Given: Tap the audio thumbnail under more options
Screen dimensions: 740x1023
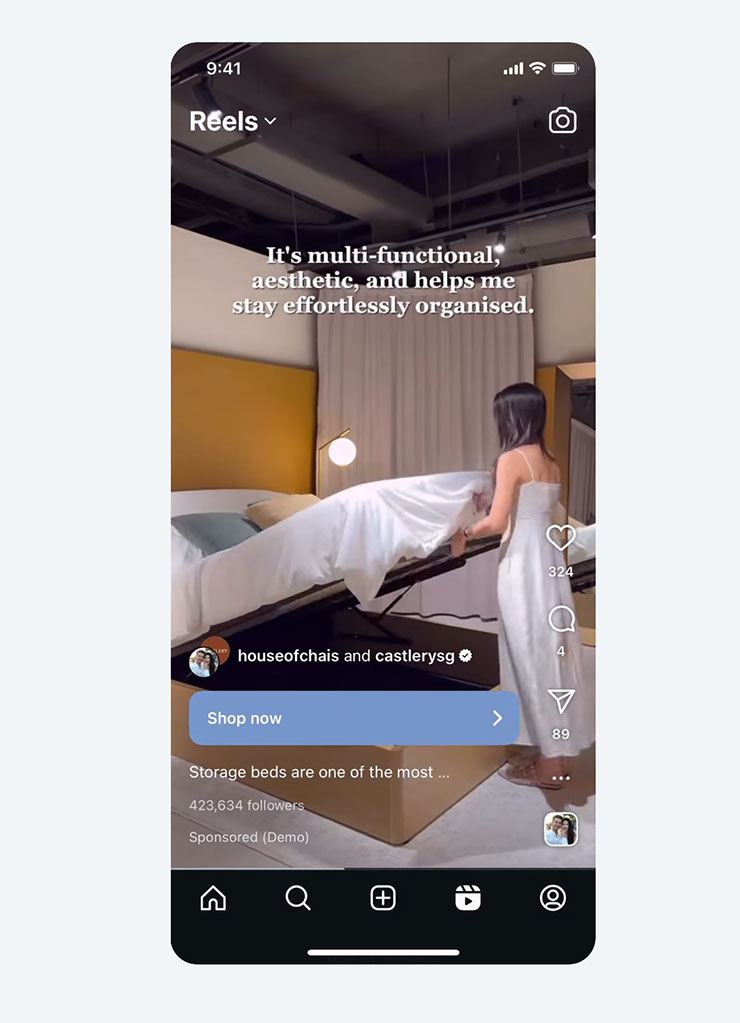Looking at the screenshot, I should click(x=560, y=829).
